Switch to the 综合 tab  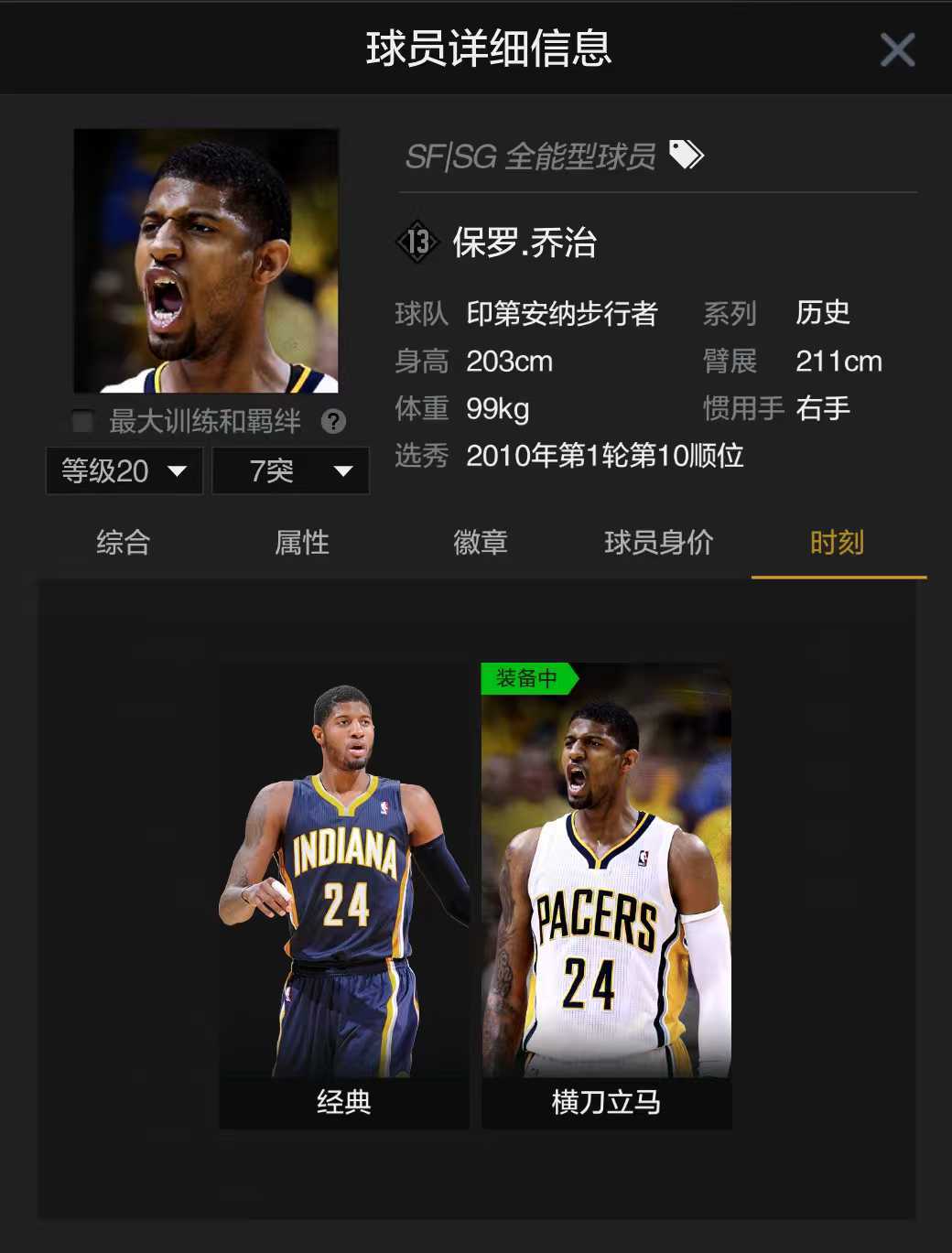124,543
